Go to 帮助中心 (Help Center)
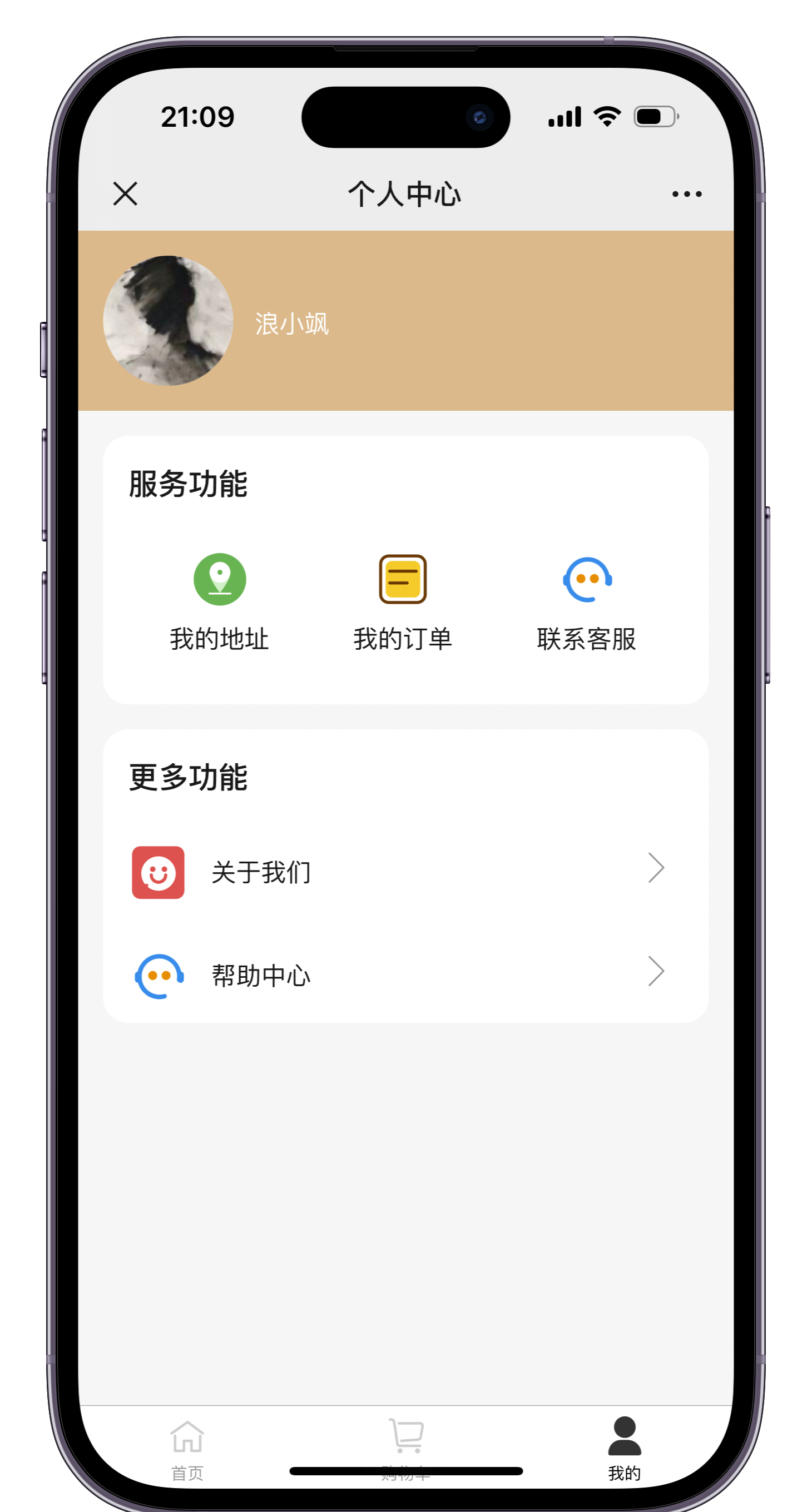 tap(405, 976)
